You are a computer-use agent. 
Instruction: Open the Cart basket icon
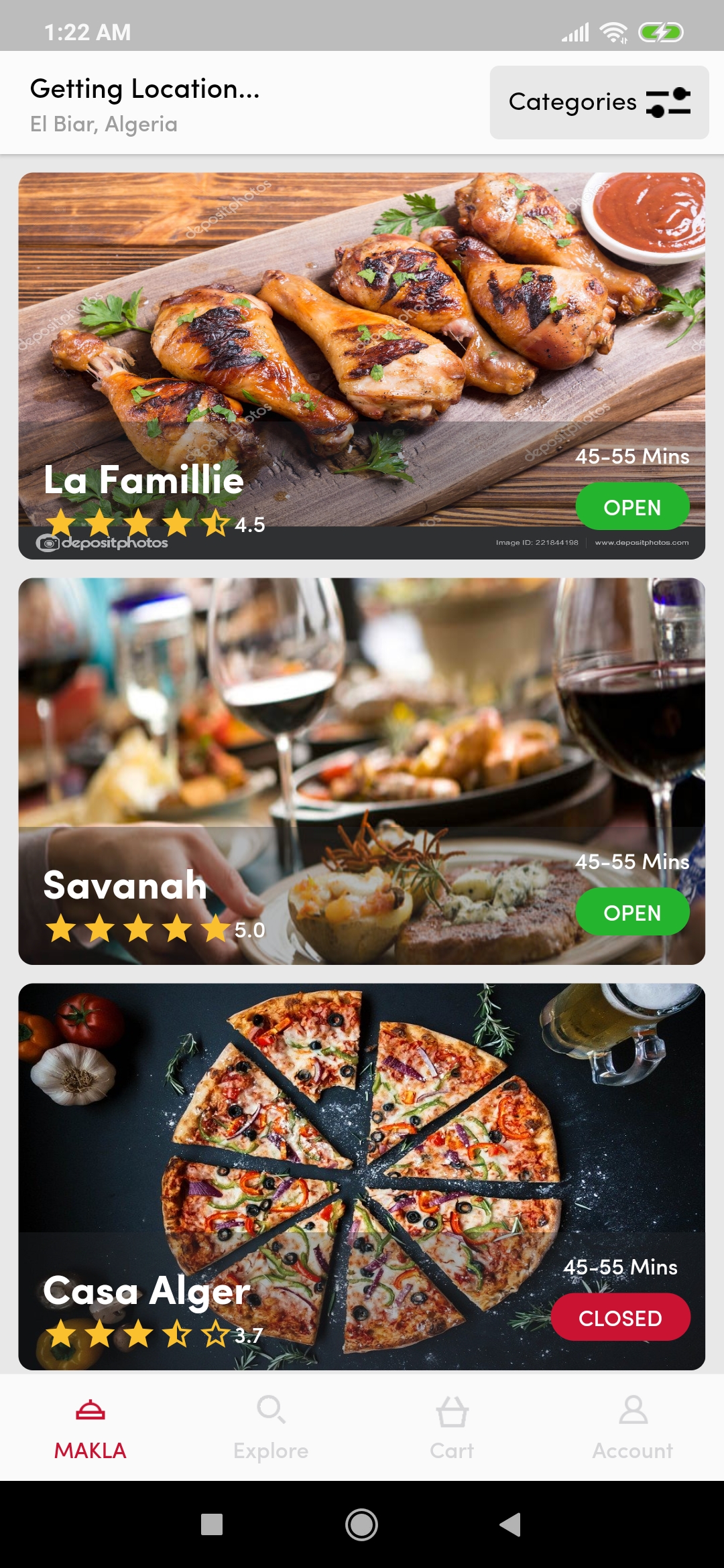pyautogui.click(x=452, y=1411)
